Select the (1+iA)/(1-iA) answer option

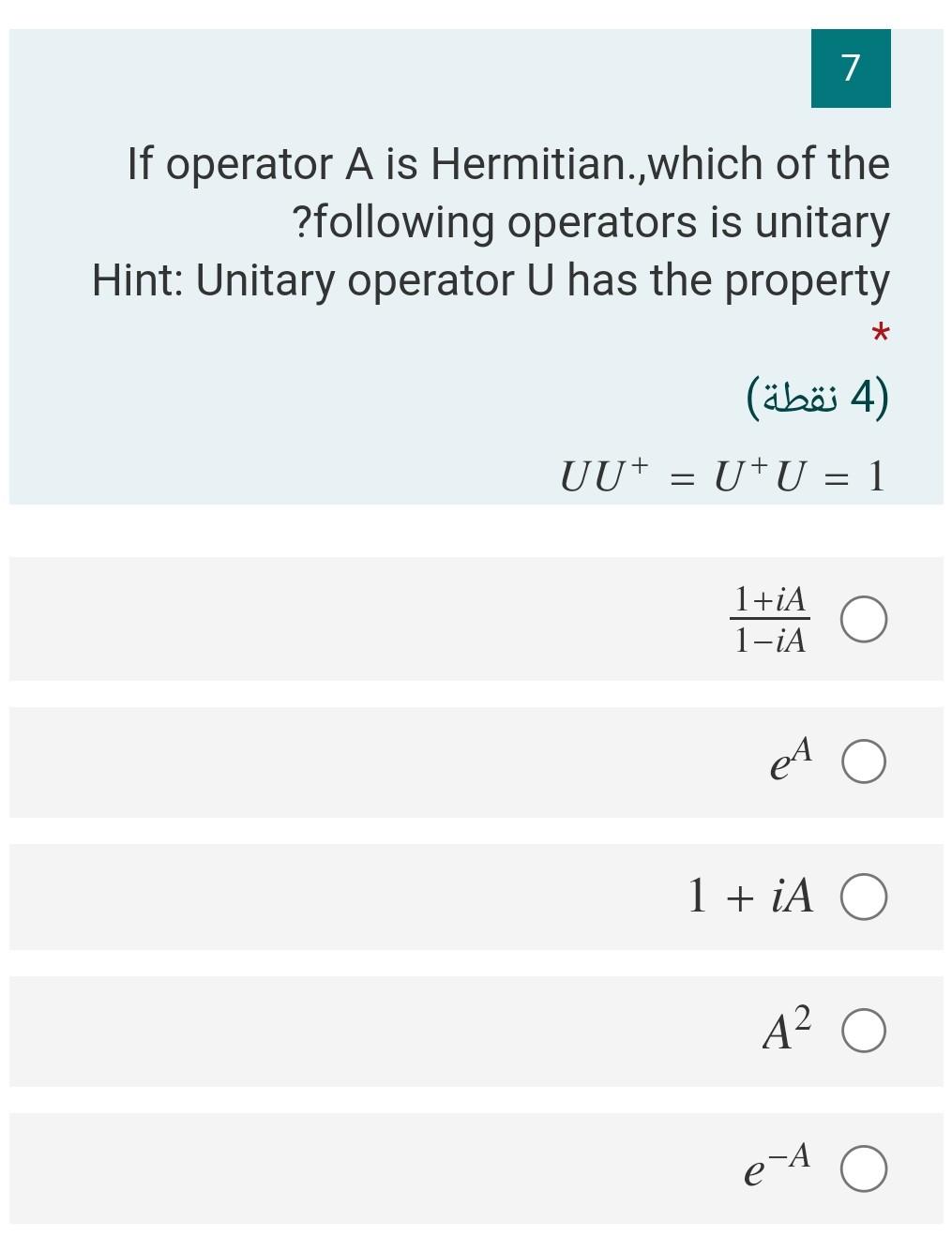(x=865, y=617)
